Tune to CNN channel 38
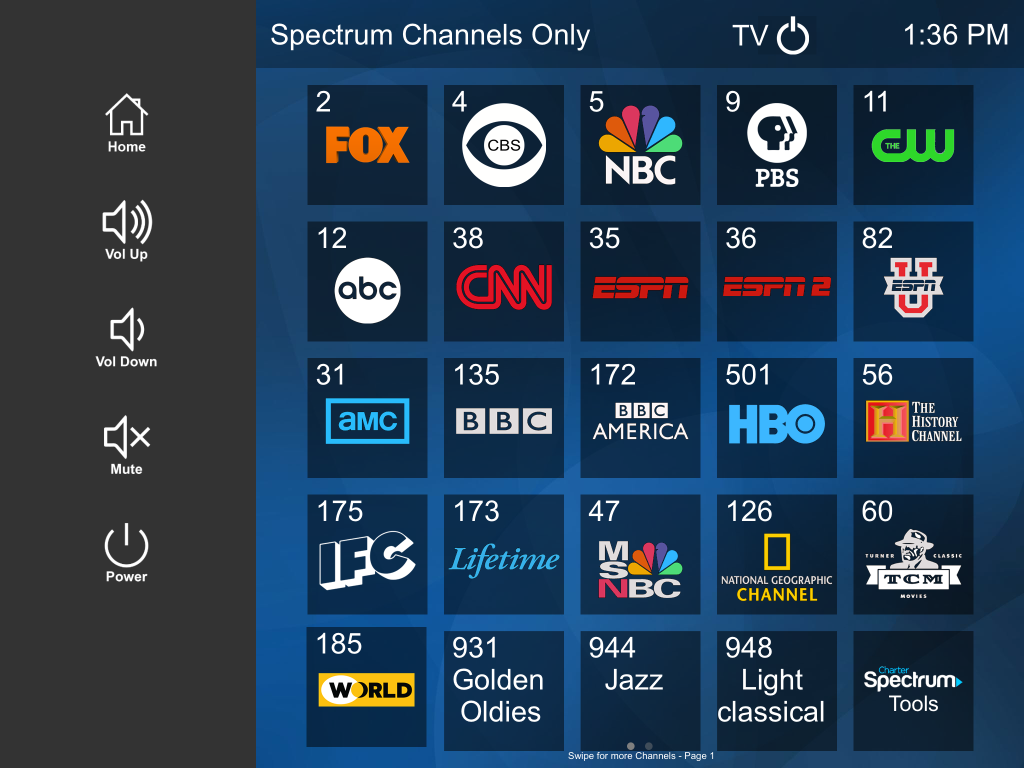 [x=503, y=282]
